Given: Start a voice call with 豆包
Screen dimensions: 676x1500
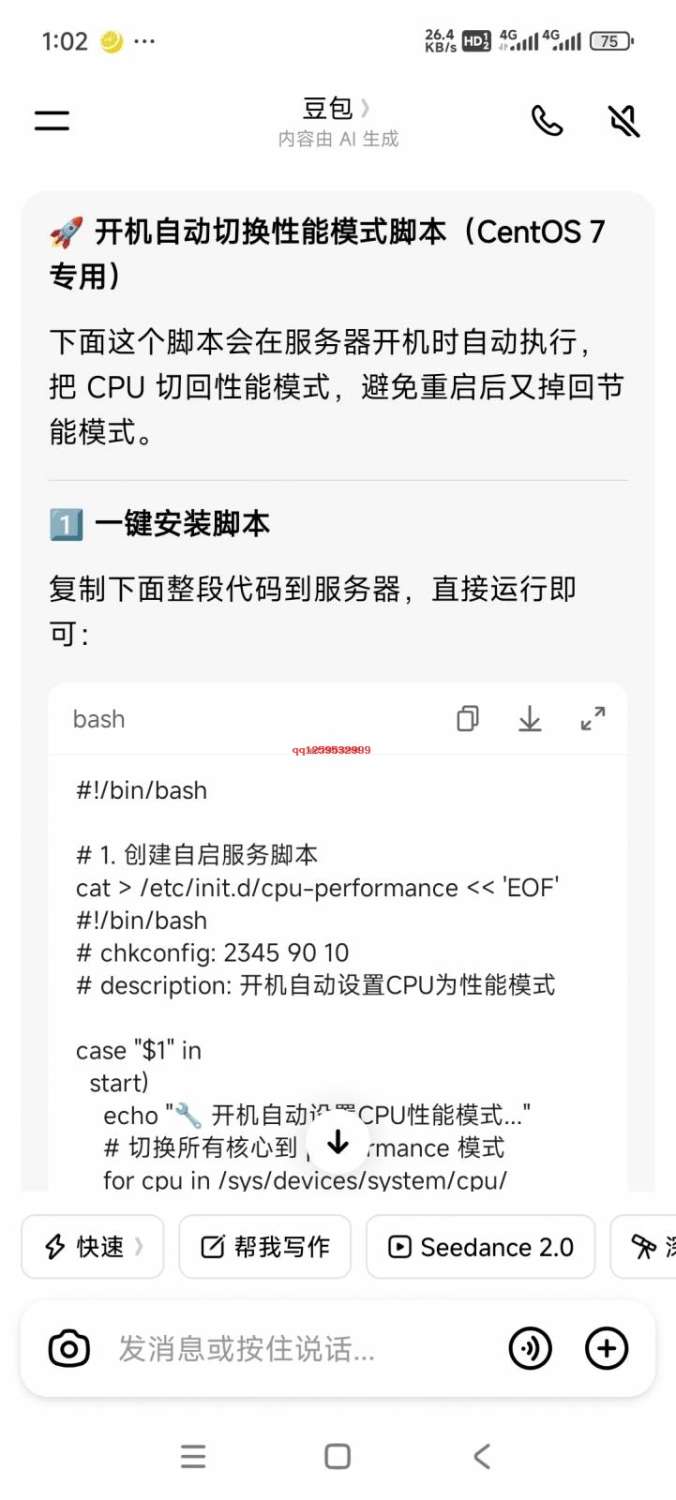Looking at the screenshot, I should (546, 122).
